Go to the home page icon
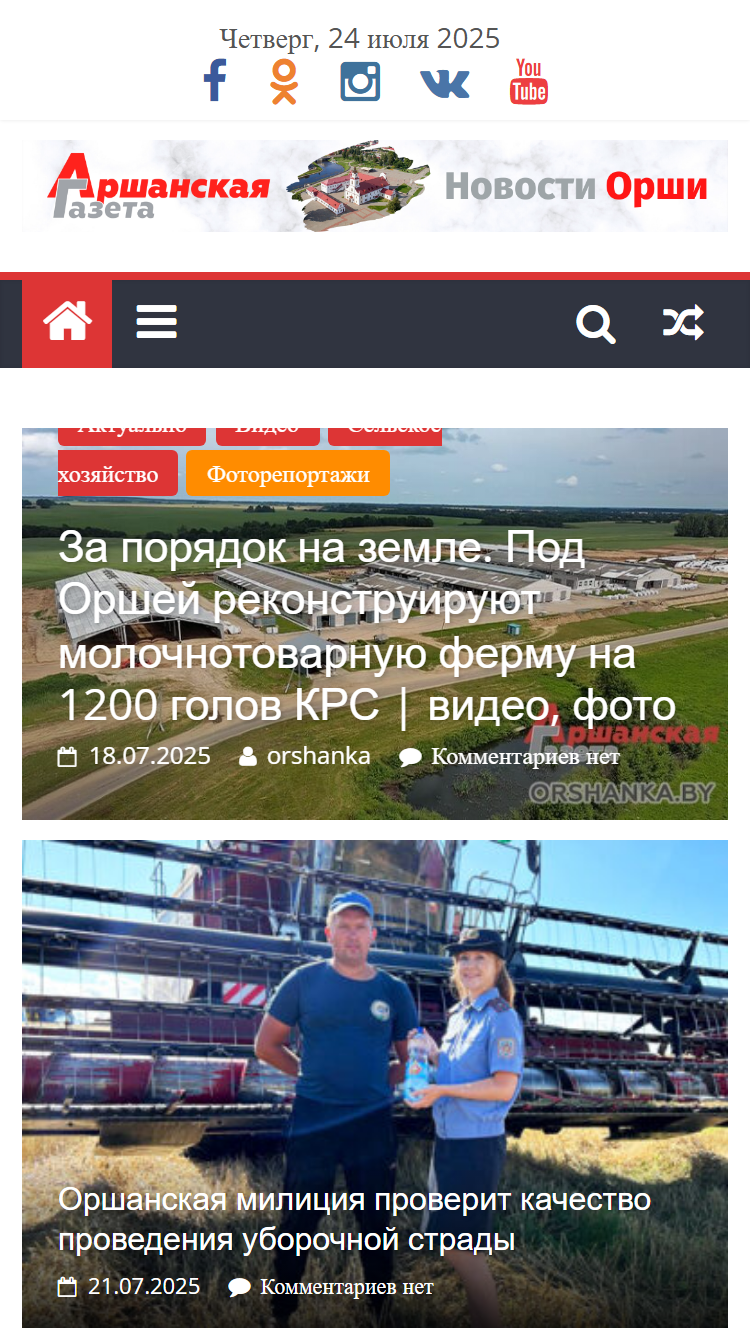Screen dimensions: 750x1334 point(67,323)
